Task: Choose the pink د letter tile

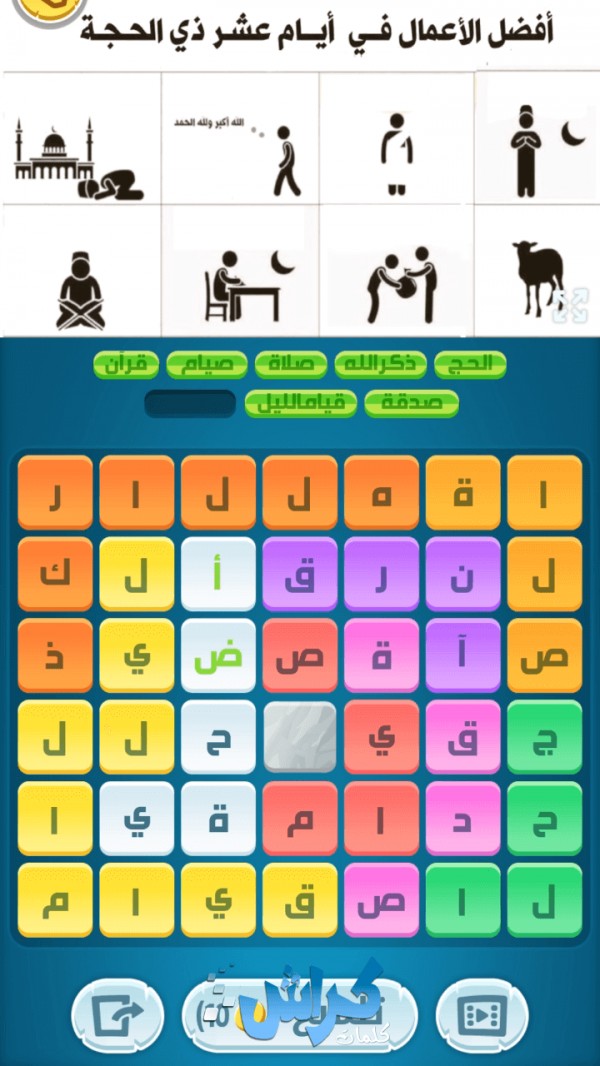Action: tap(463, 818)
